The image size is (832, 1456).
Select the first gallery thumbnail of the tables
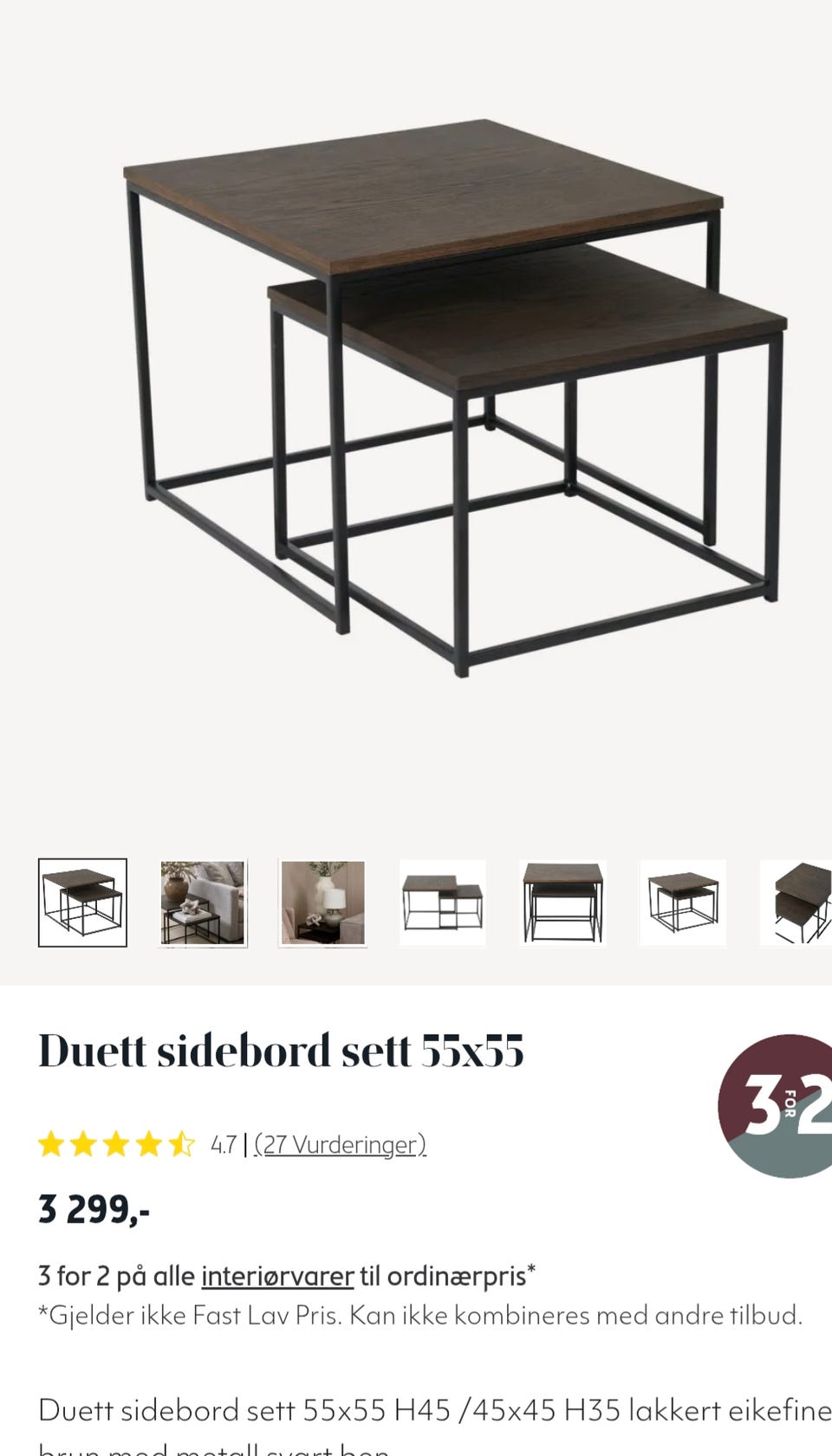pos(82,903)
